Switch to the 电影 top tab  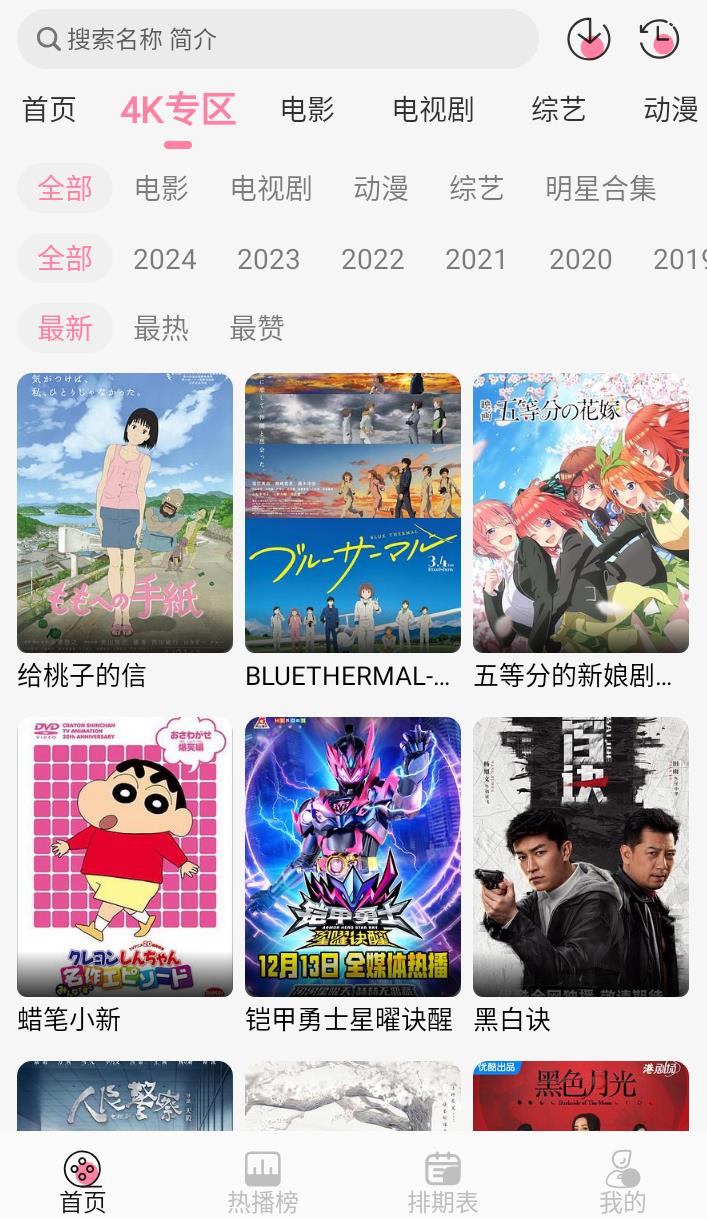307,110
